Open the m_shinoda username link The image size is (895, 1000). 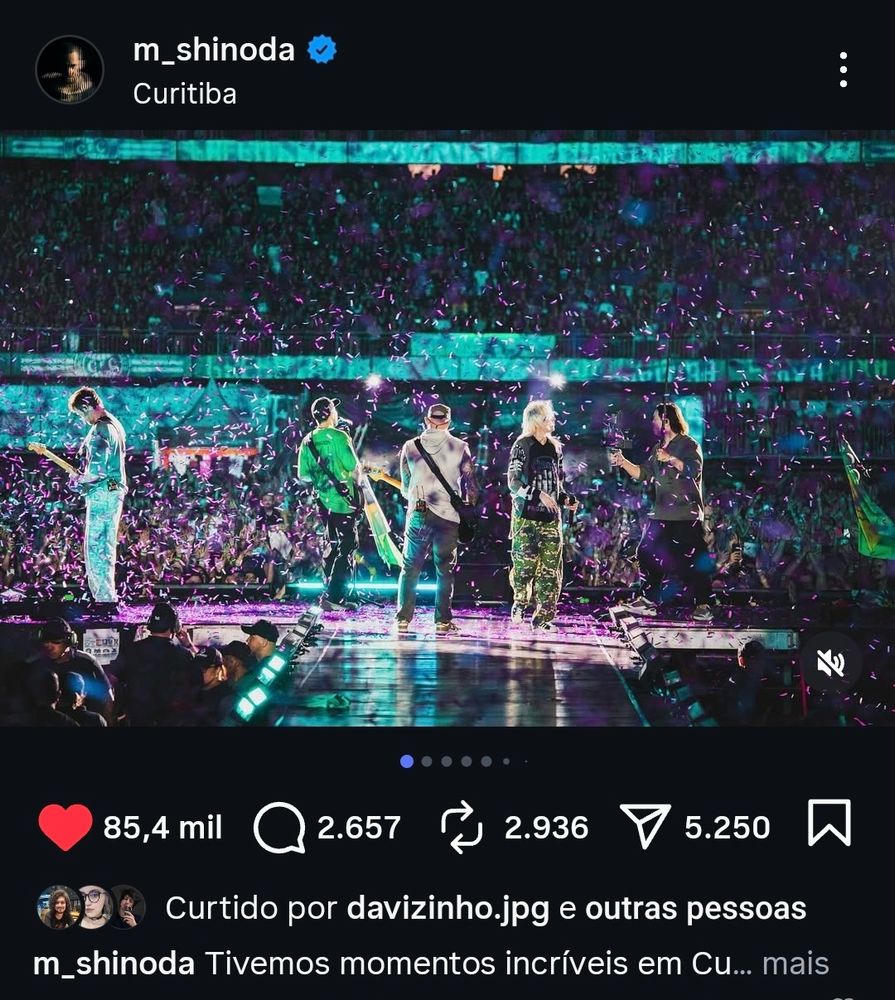[213, 50]
